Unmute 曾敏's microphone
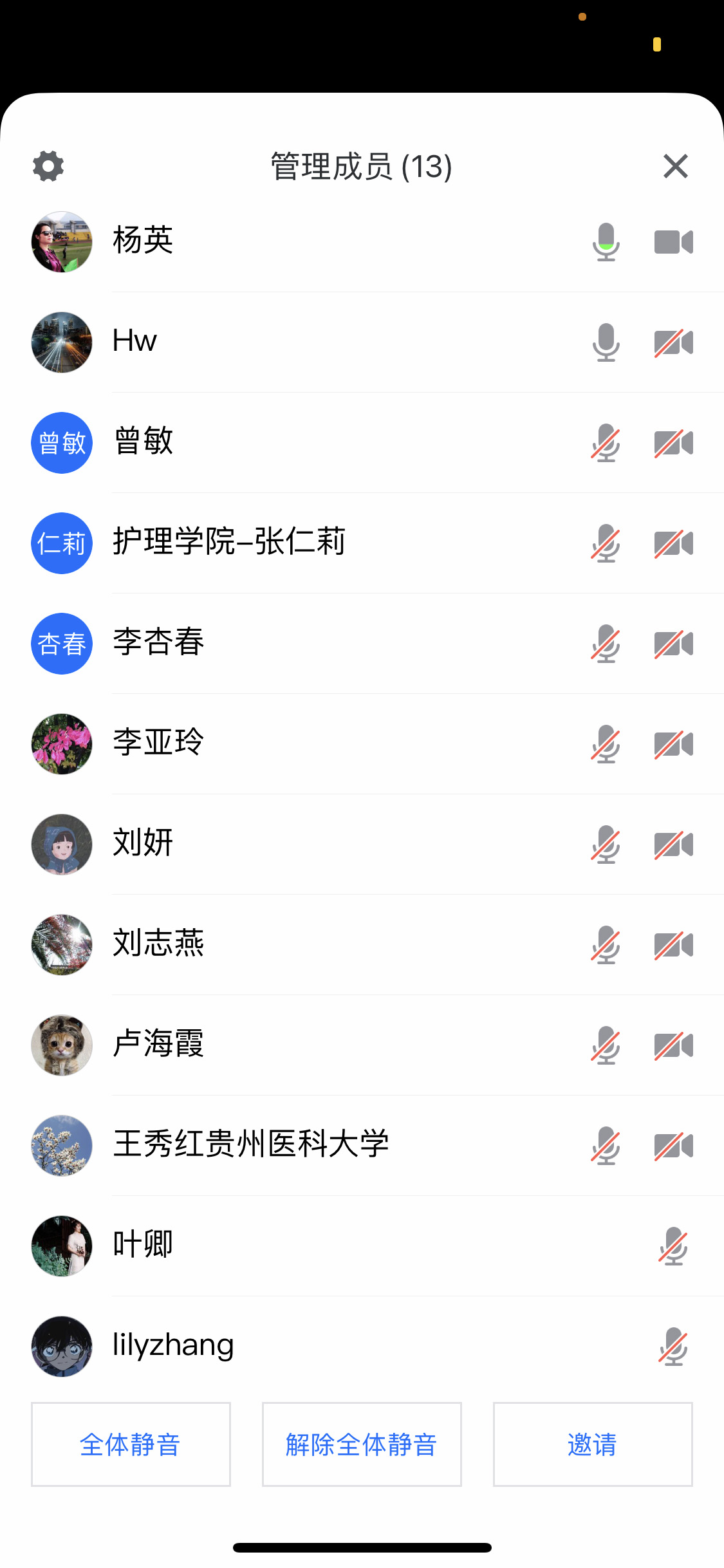This screenshot has height=1568, width=724. point(606,443)
